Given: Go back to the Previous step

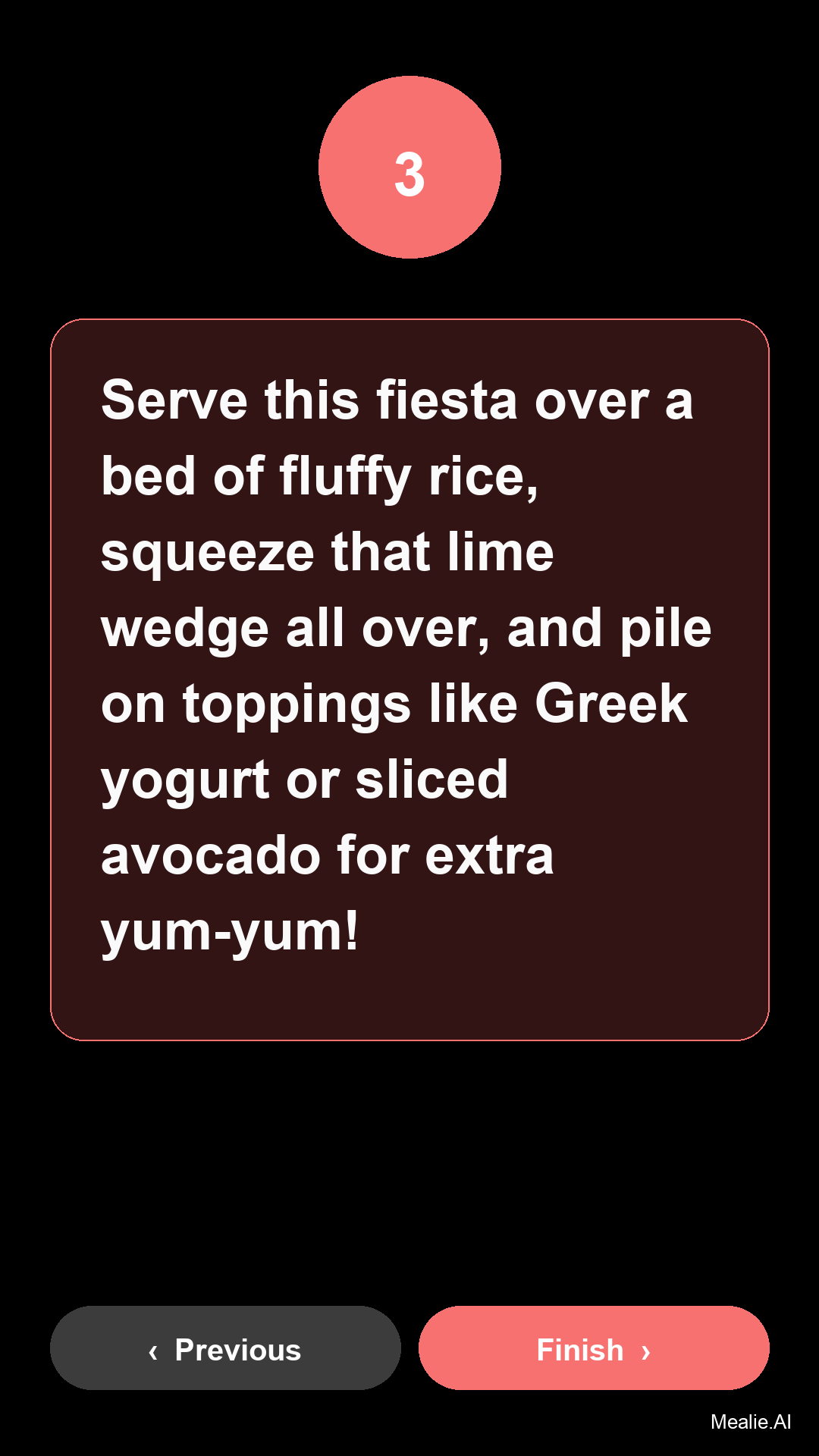Looking at the screenshot, I should 225,1348.
